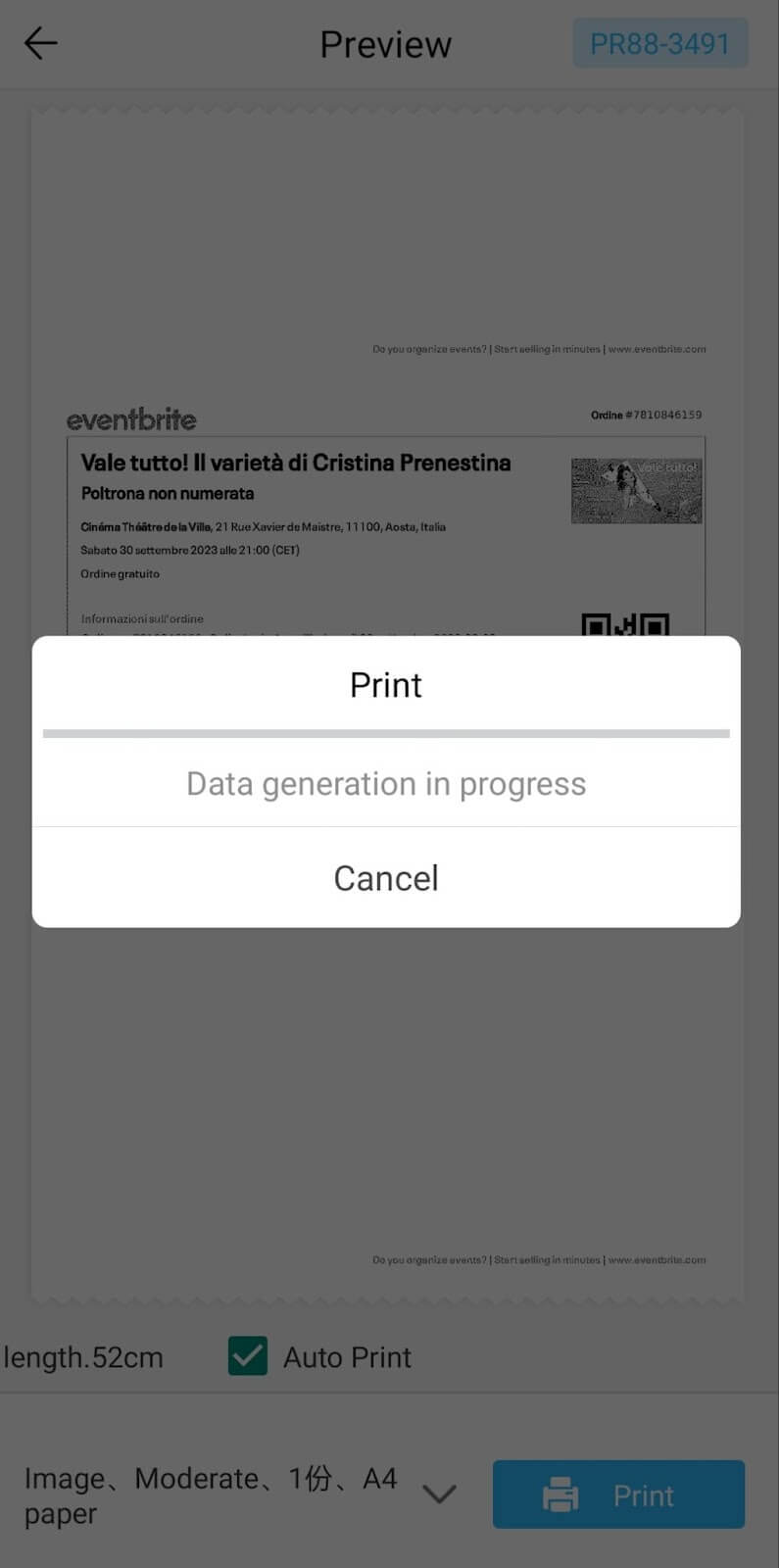The width and height of the screenshot is (779, 1568).
Task: Cancel the print data generation
Action: click(385, 877)
